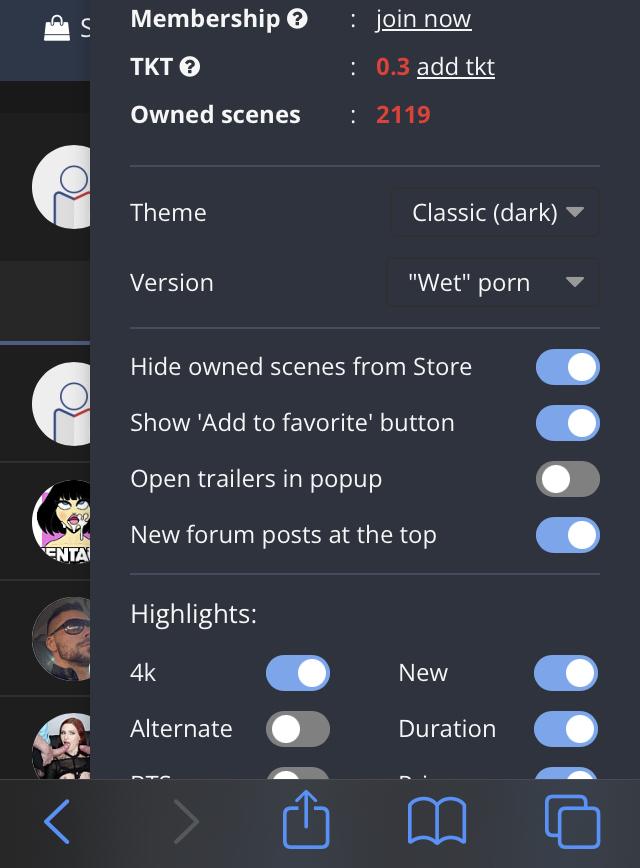Viewport: 640px width, 868px height.
Task: Open the Version dropdown
Action: point(493,283)
